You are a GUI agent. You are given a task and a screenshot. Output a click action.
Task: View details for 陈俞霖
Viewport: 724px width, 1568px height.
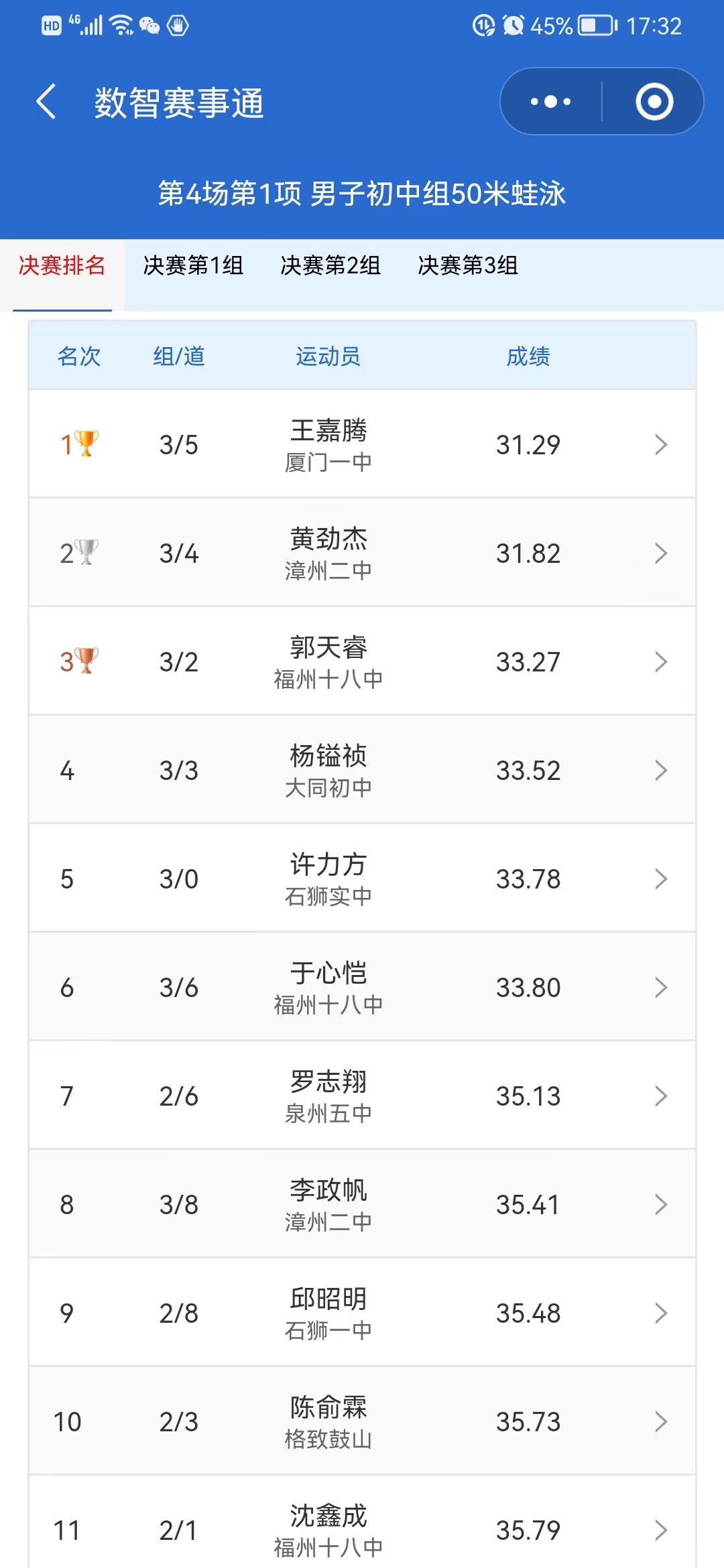(362, 1421)
